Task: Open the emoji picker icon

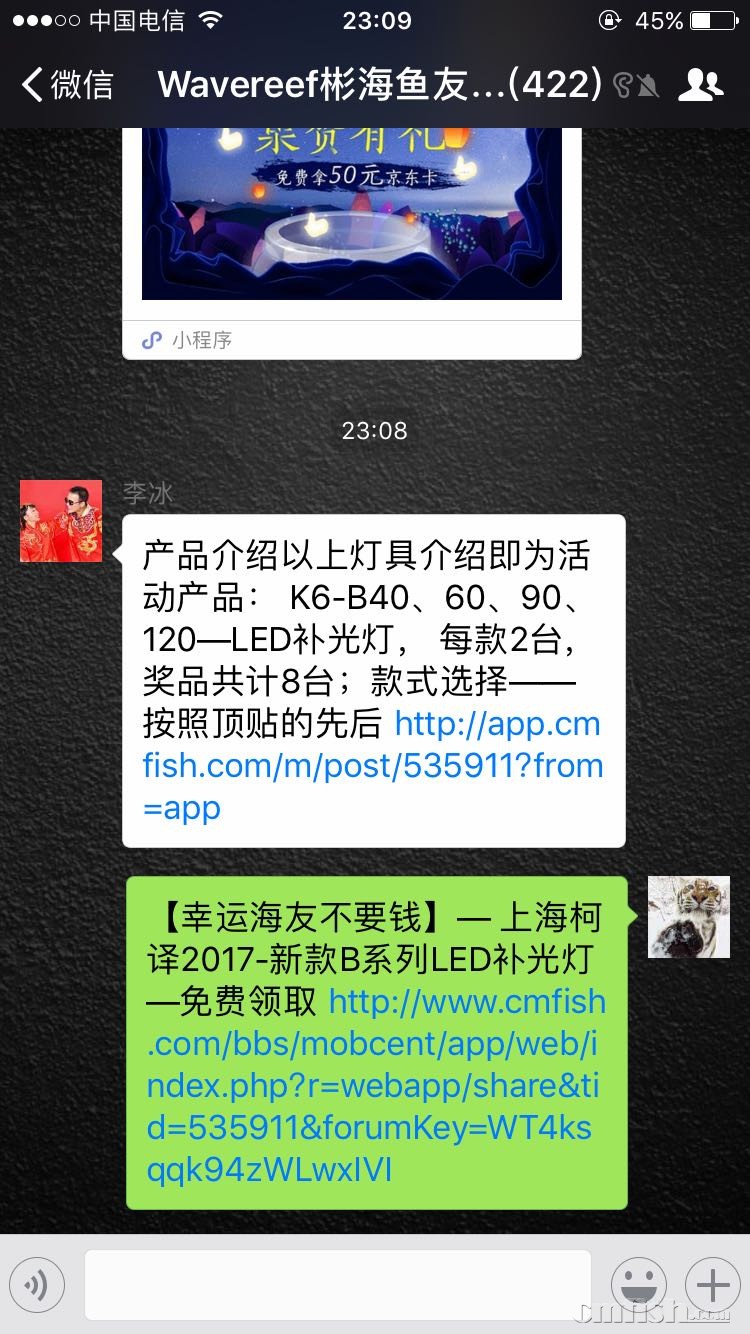Action: pyautogui.click(x=639, y=1285)
